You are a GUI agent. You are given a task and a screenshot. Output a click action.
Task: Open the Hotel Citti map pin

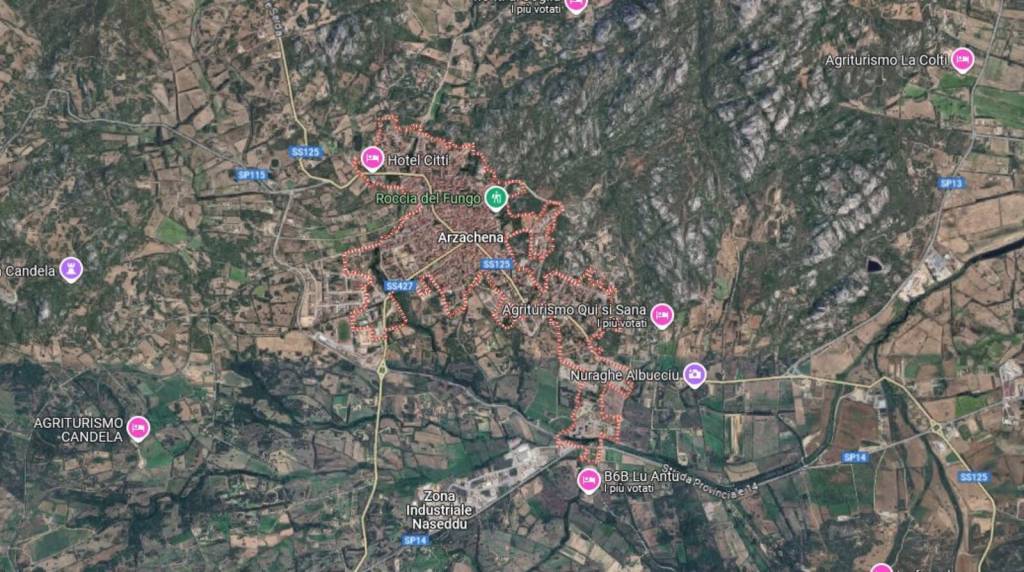click(x=372, y=159)
